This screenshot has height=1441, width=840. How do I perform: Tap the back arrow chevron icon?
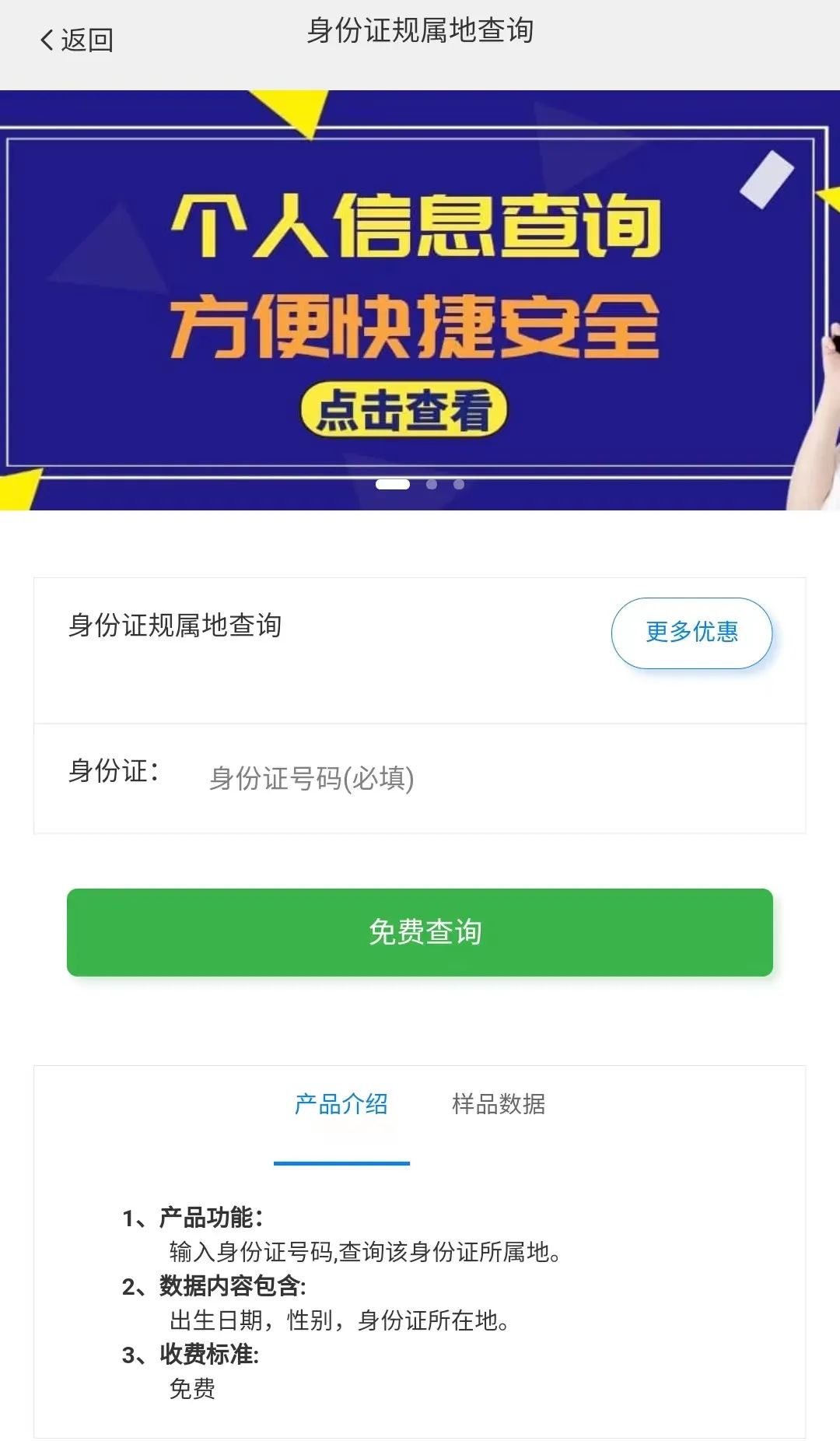click(x=48, y=40)
